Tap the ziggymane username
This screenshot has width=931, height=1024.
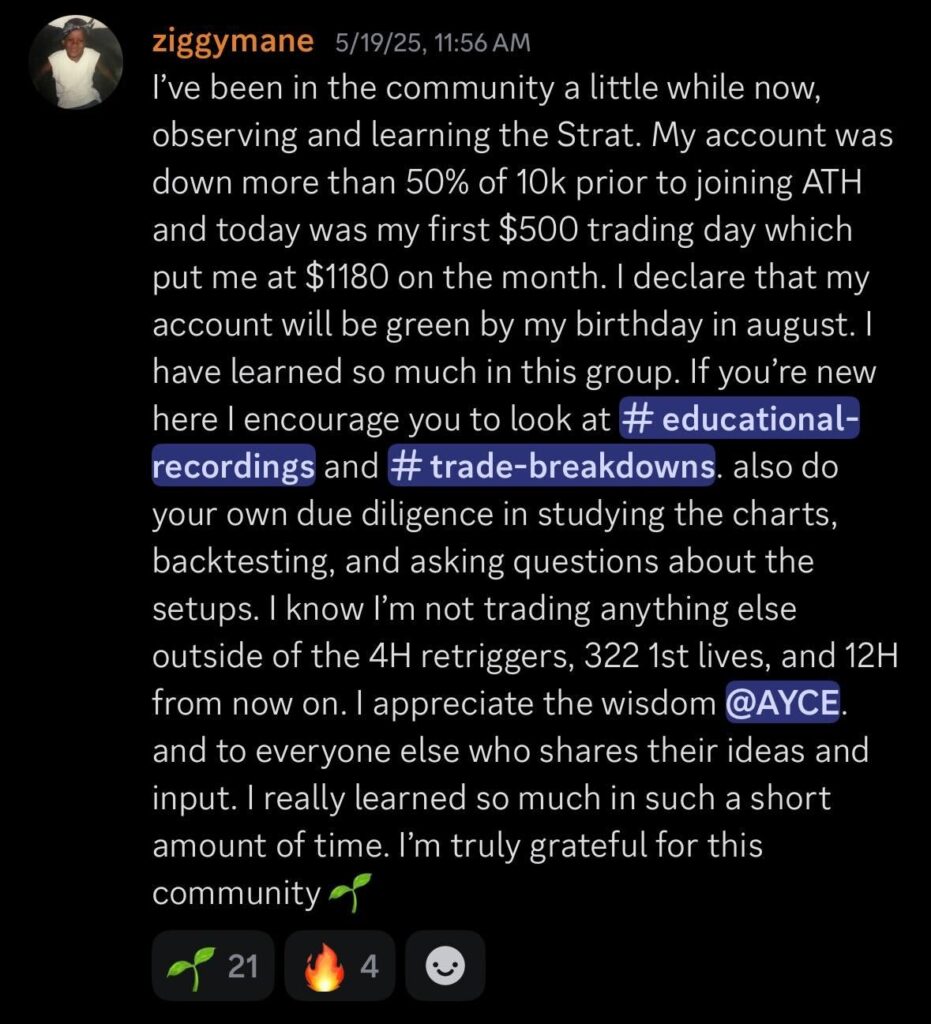(232, 42)
